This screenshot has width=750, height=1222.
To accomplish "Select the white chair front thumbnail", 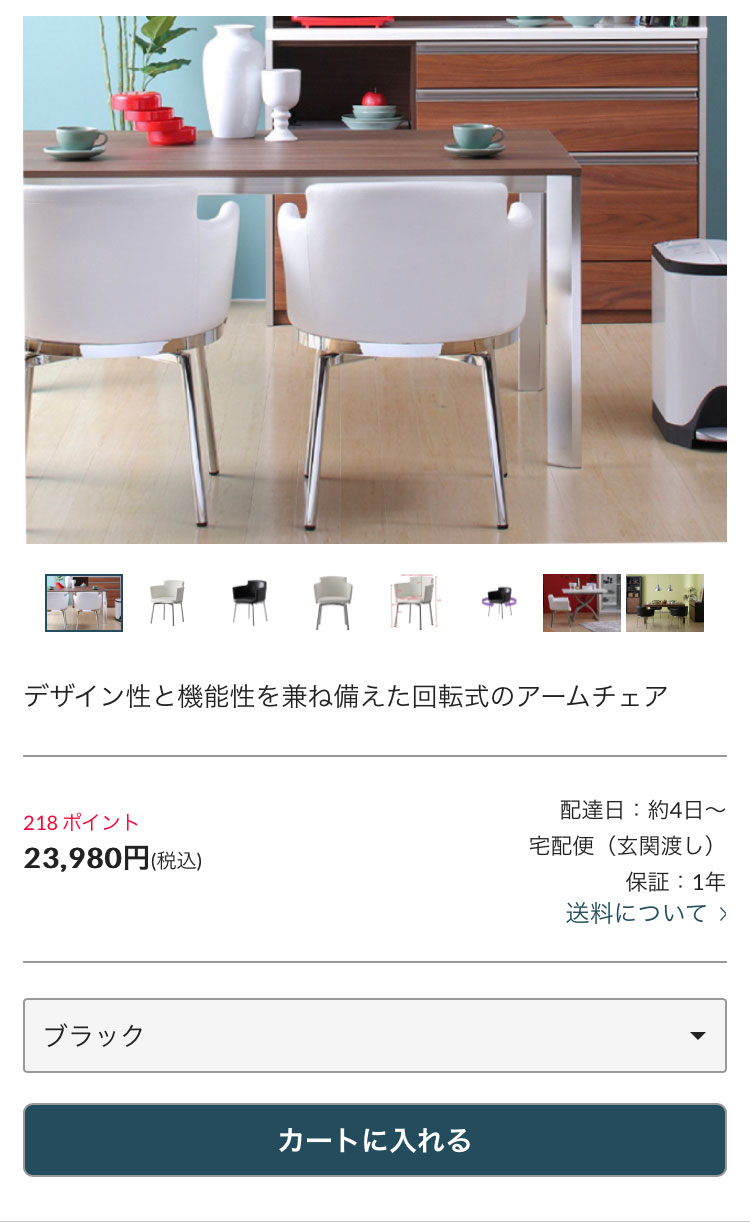I will (167, 603).
